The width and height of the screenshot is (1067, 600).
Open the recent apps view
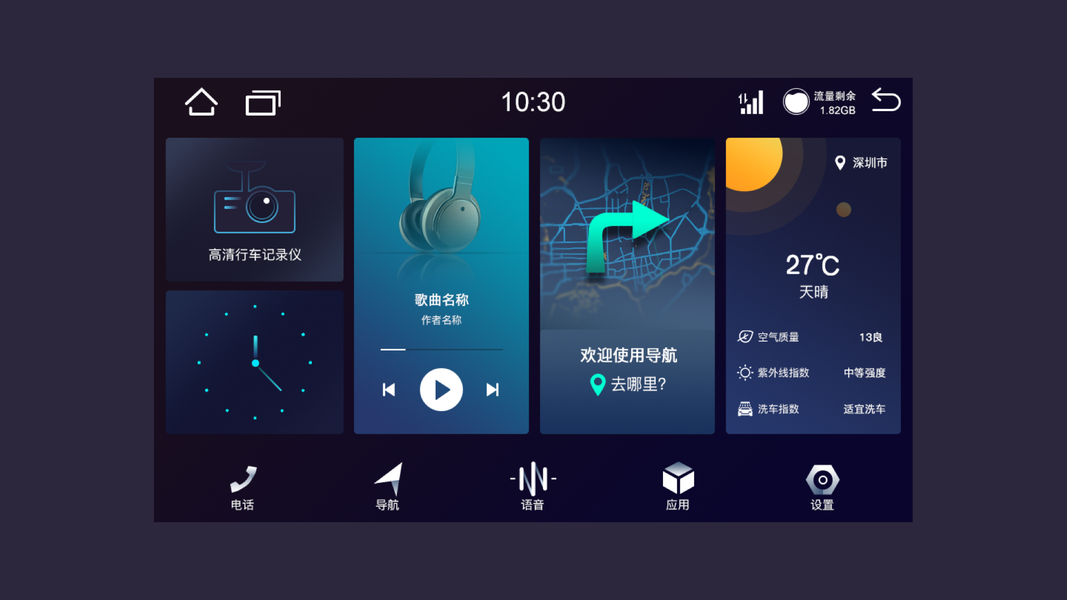click(263, 103)
